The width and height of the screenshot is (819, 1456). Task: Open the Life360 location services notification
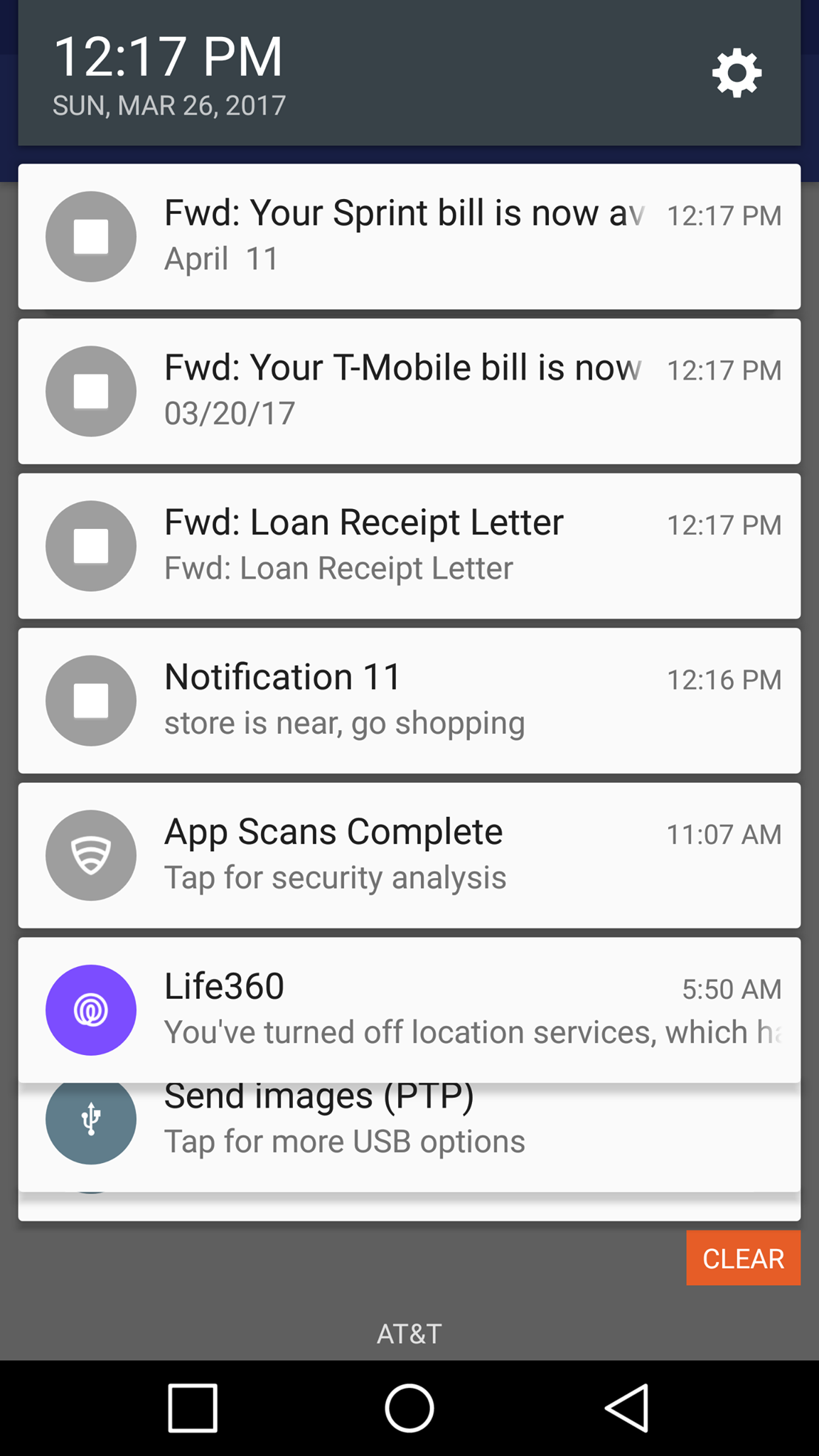409,1010
